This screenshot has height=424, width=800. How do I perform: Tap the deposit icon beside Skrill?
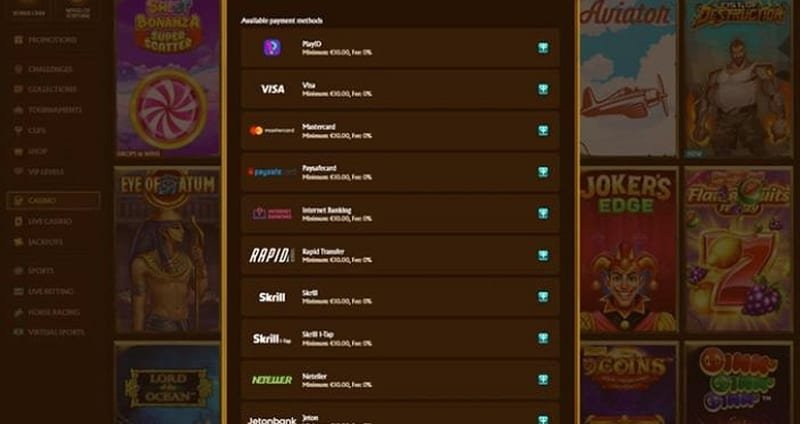pyautogui.click(x=543, y=297)
